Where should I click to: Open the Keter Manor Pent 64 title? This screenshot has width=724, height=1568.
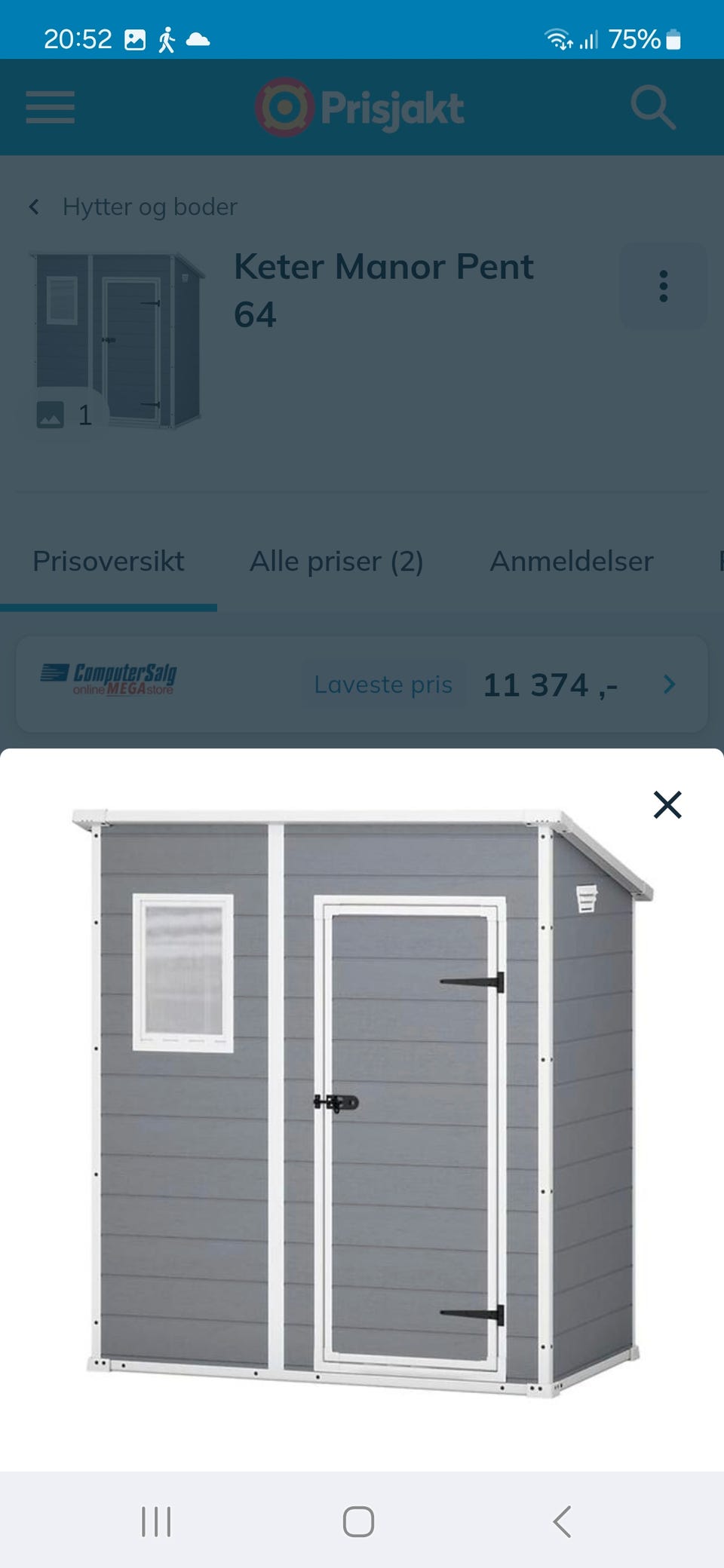point(383,290)
